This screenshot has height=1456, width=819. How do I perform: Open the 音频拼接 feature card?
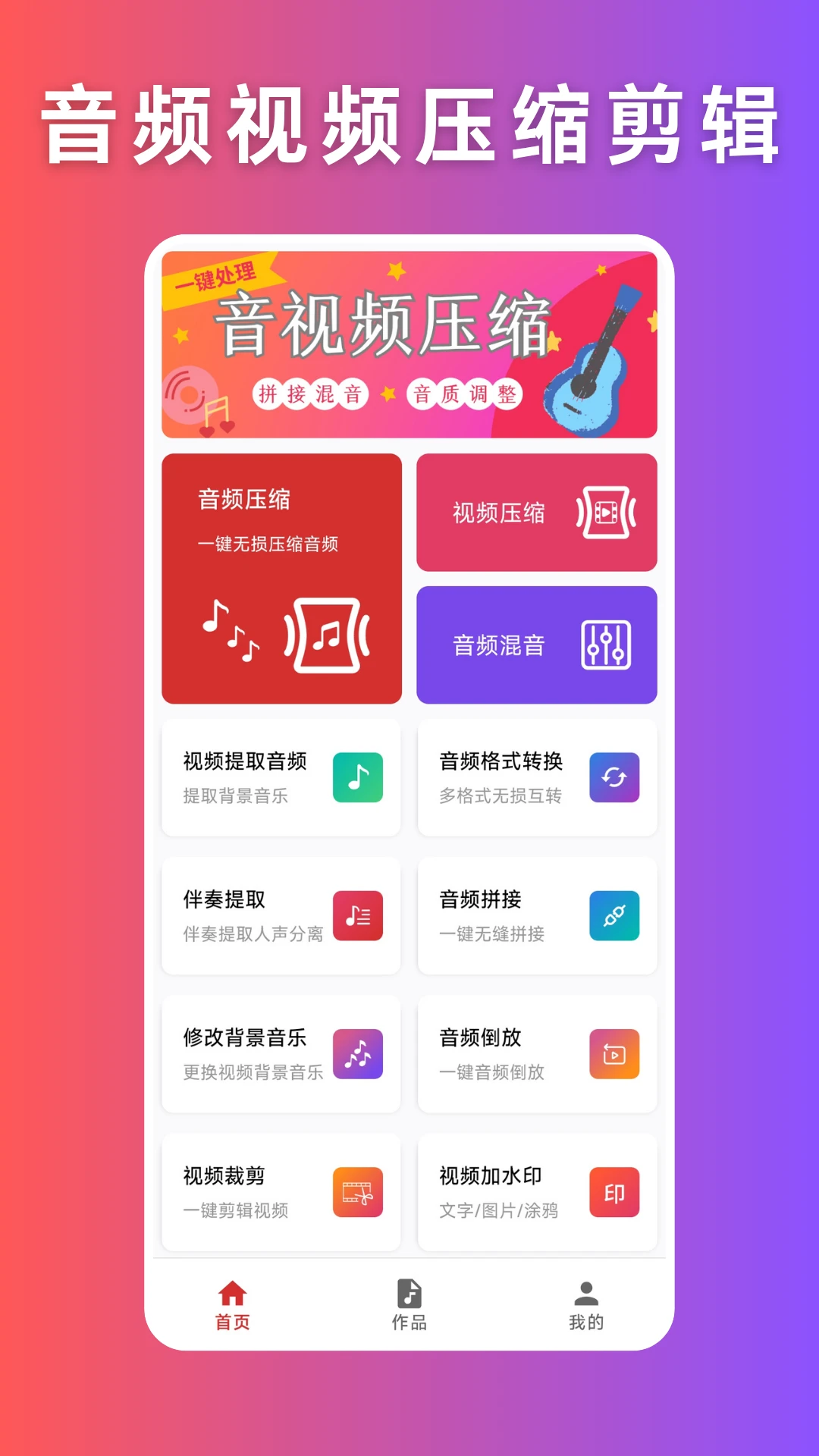tap(537, 916)
